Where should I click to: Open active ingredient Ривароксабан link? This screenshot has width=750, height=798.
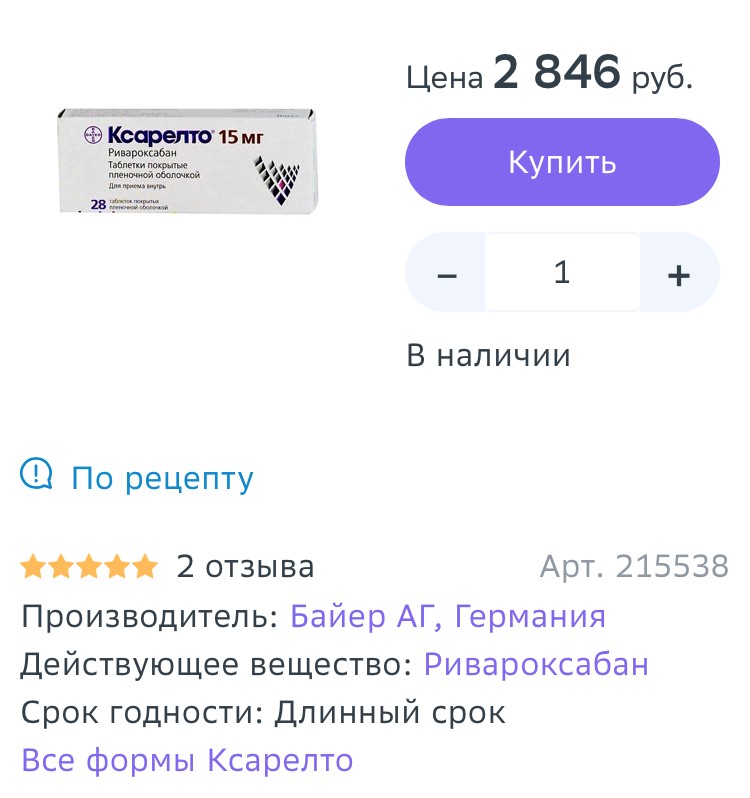pos(536,664)
